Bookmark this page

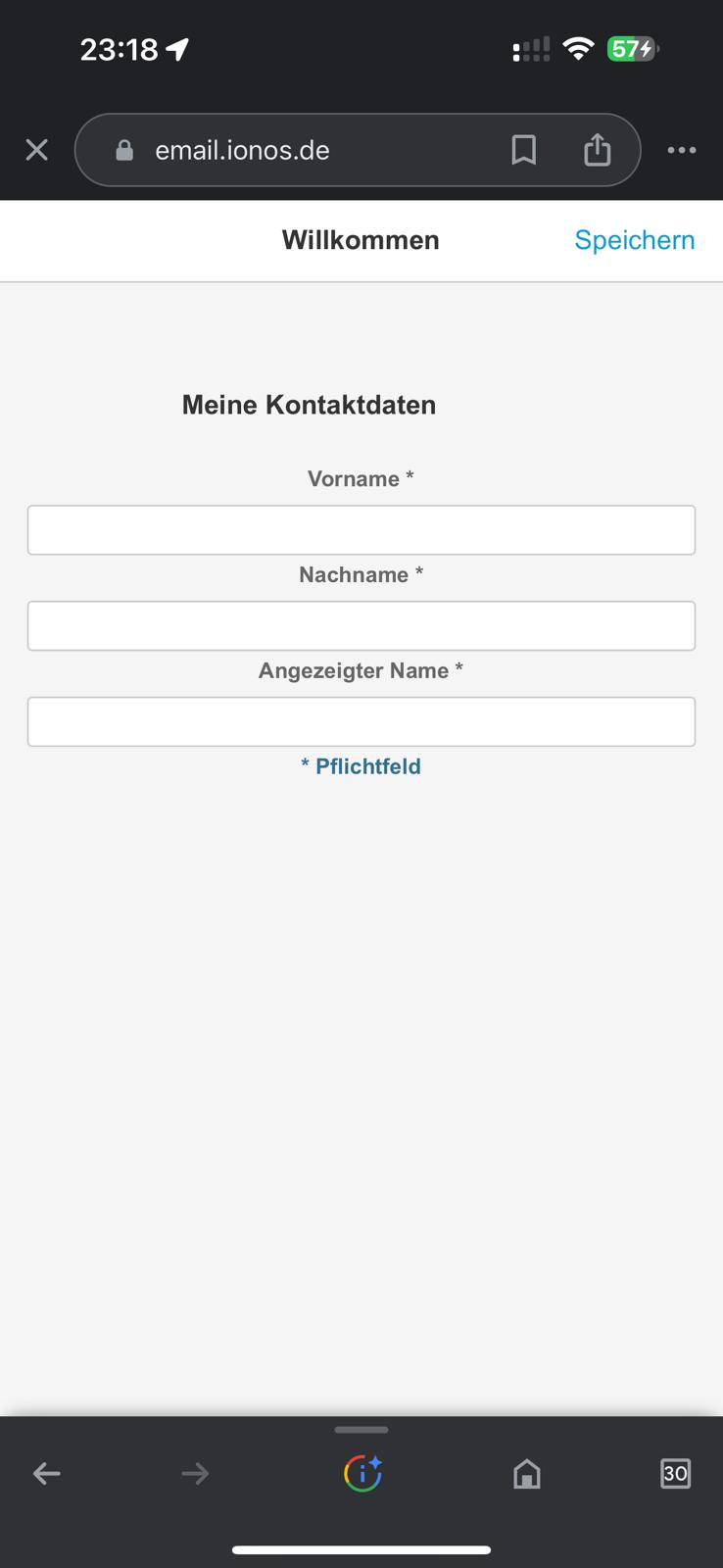pyautogui.click(x=524, y=150)
